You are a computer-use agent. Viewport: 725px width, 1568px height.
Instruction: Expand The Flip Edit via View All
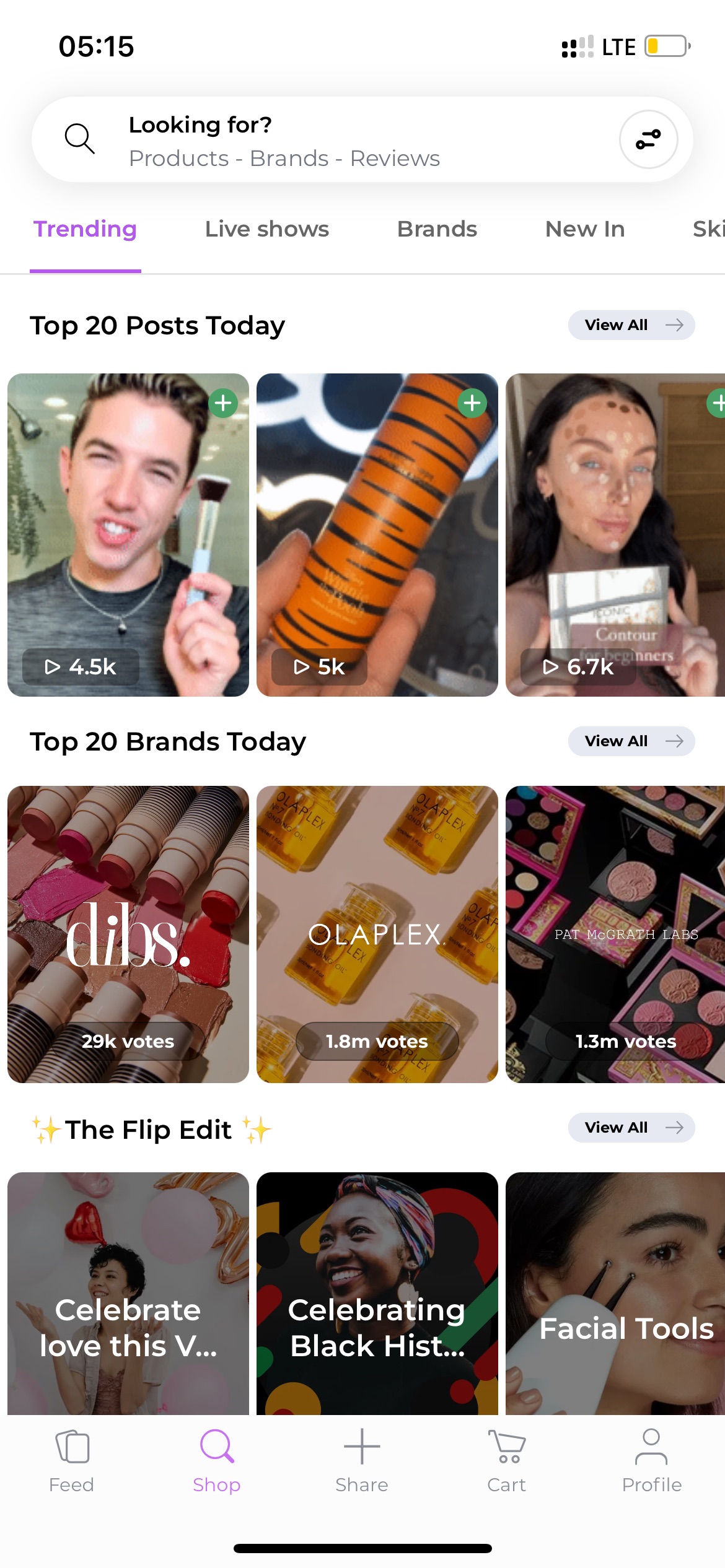click(631, 1127)
